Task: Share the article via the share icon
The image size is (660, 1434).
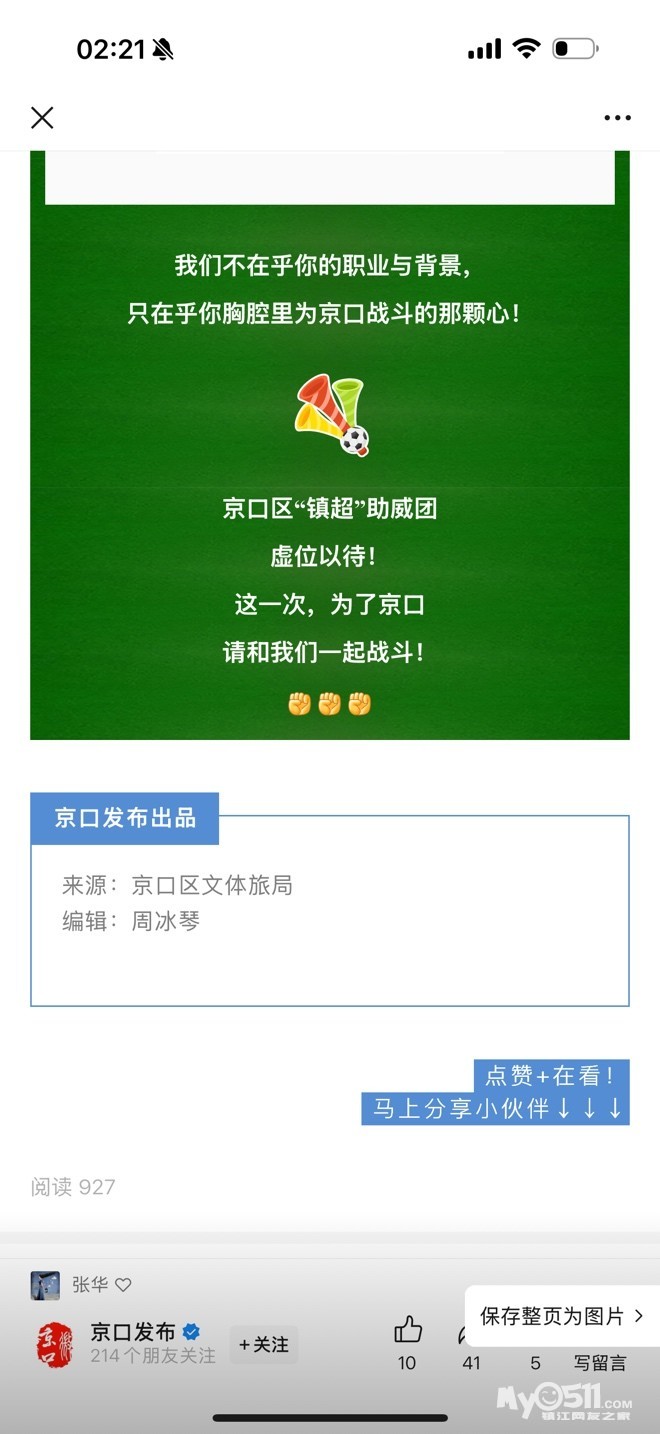Action: pos(467,1340)
